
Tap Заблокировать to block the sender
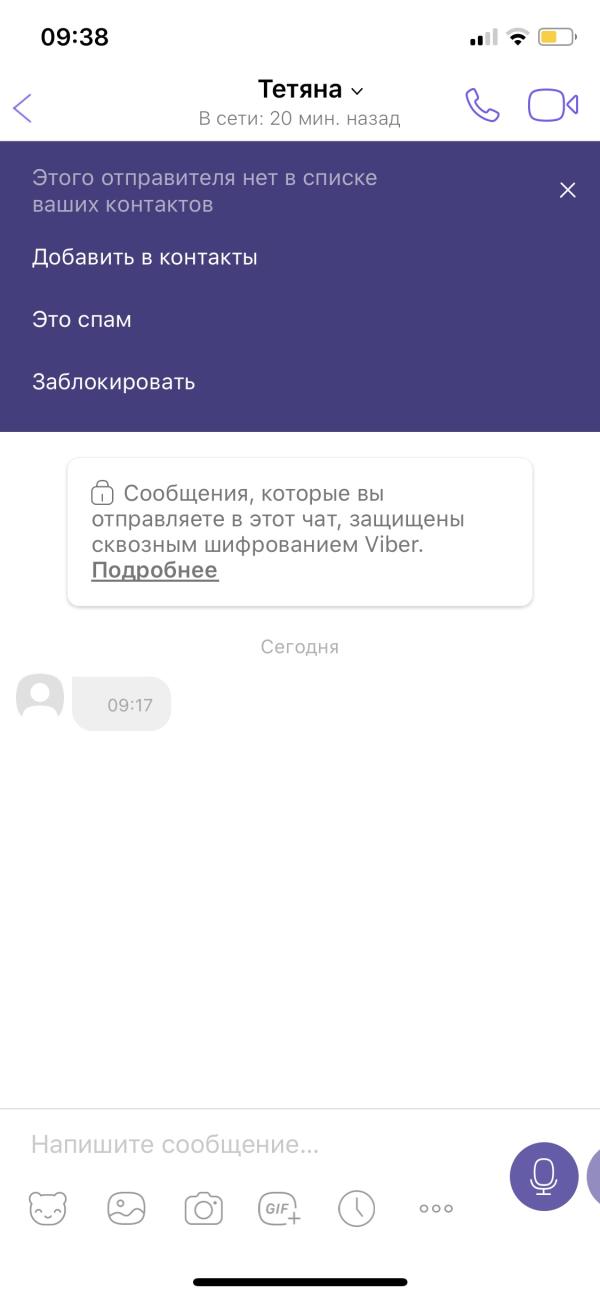pyautogui.click(x=114, y=382)
